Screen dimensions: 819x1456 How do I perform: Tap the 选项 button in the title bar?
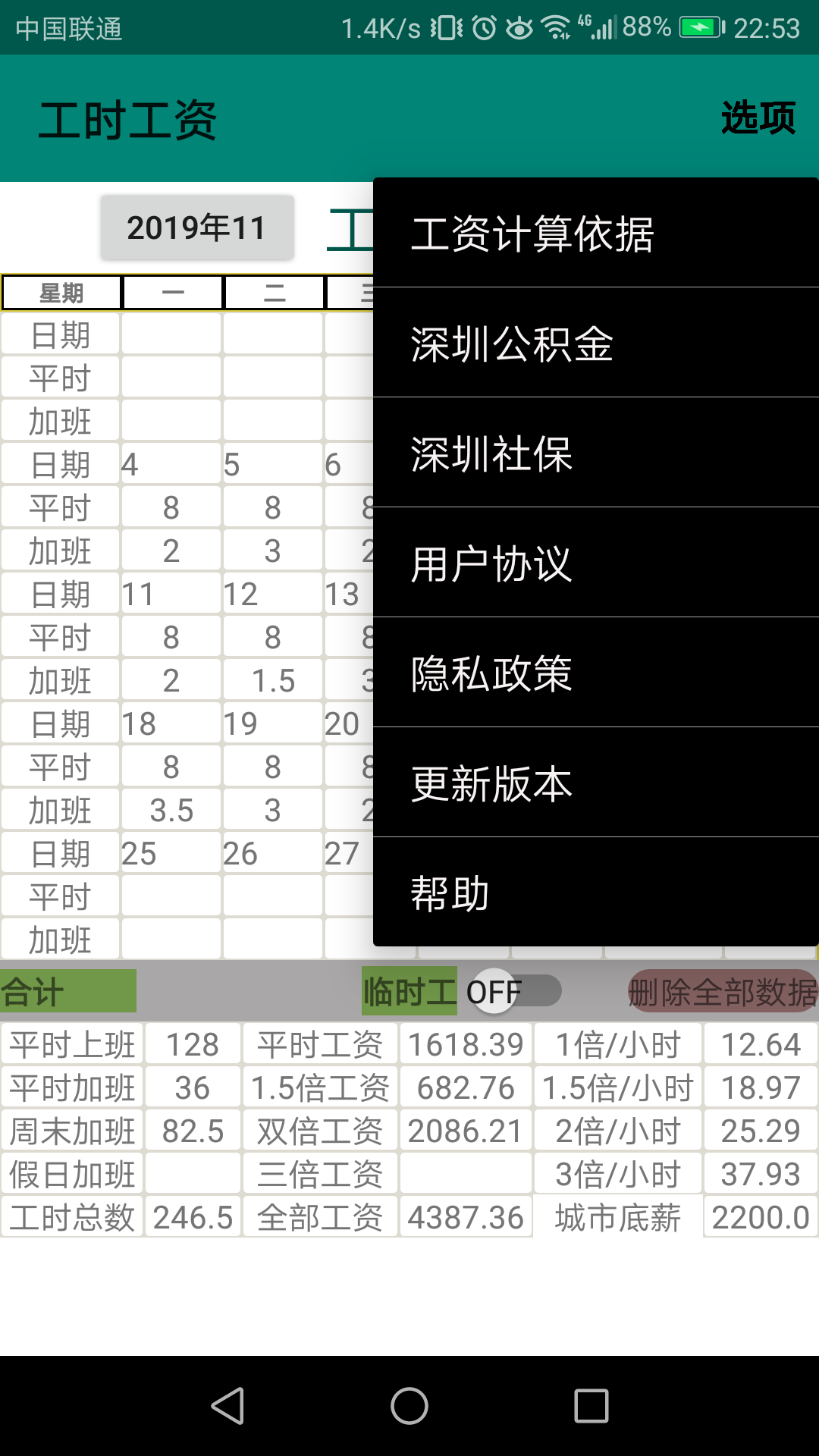[758, 118]
